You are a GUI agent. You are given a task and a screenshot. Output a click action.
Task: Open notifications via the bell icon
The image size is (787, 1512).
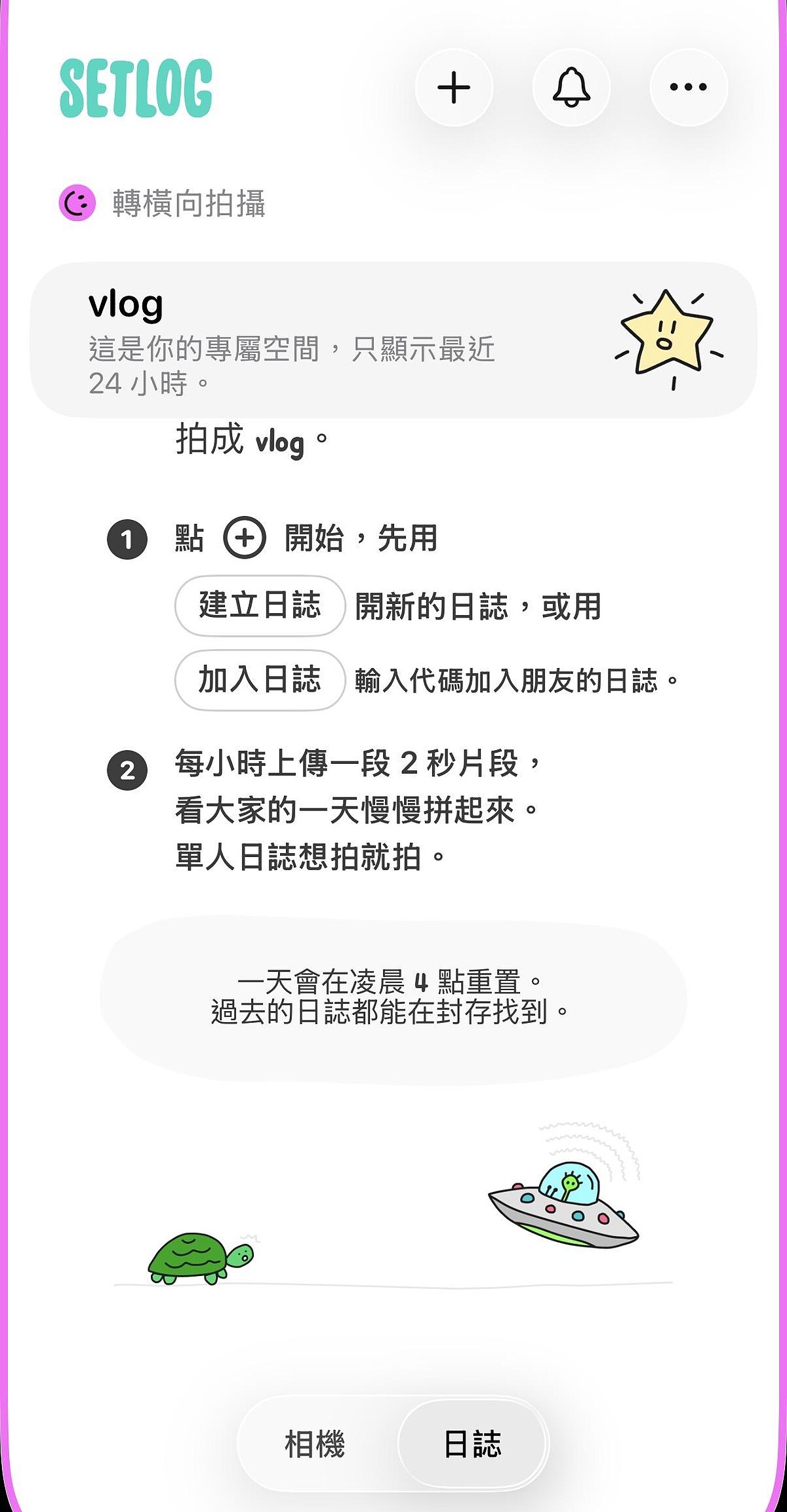pyautogui.click(x=571, y=88)
